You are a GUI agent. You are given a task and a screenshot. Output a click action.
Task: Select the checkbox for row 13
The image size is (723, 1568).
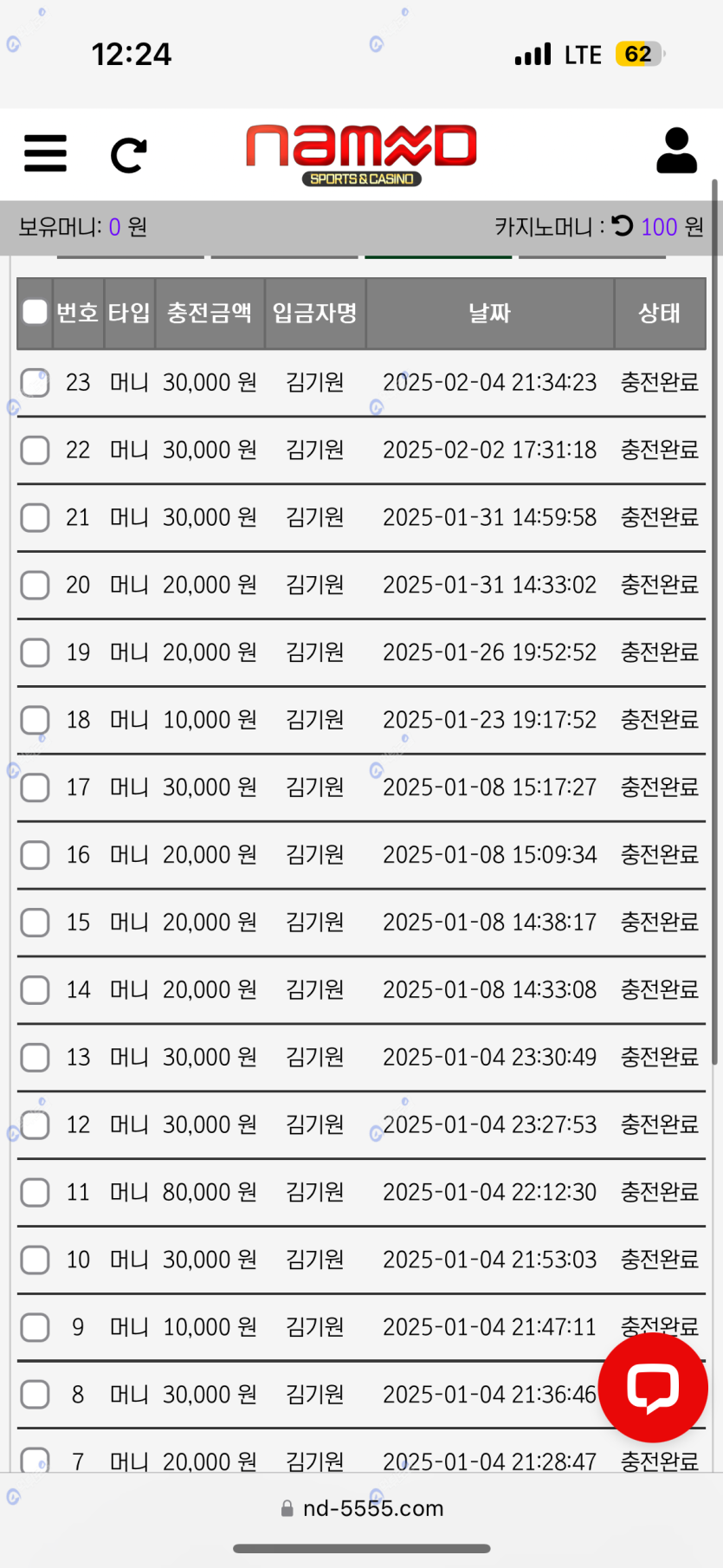pos(35,1058)
